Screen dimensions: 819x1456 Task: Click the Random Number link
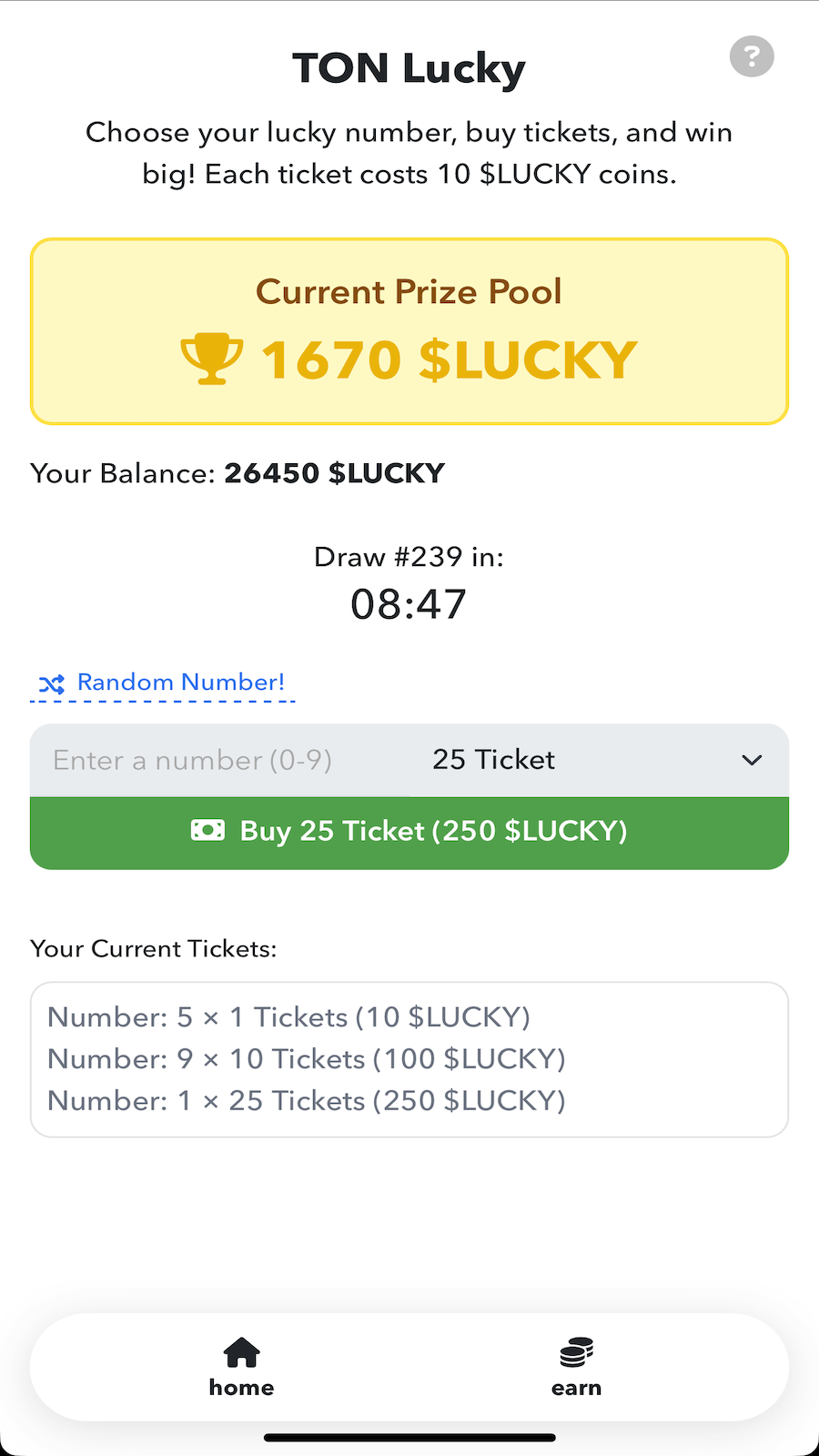(180, 682)
